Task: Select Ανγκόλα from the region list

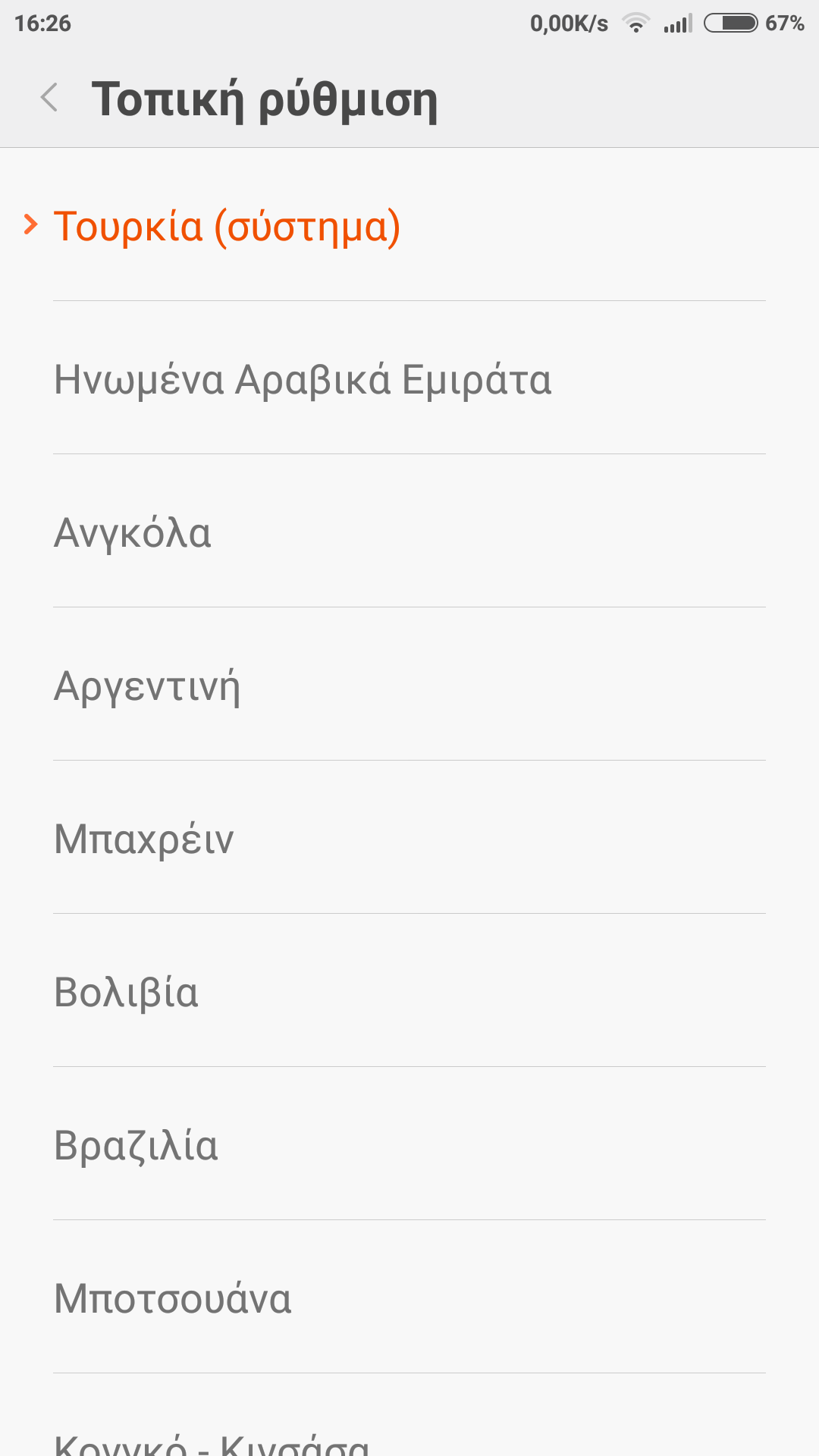Action: (x=133, y=532)
